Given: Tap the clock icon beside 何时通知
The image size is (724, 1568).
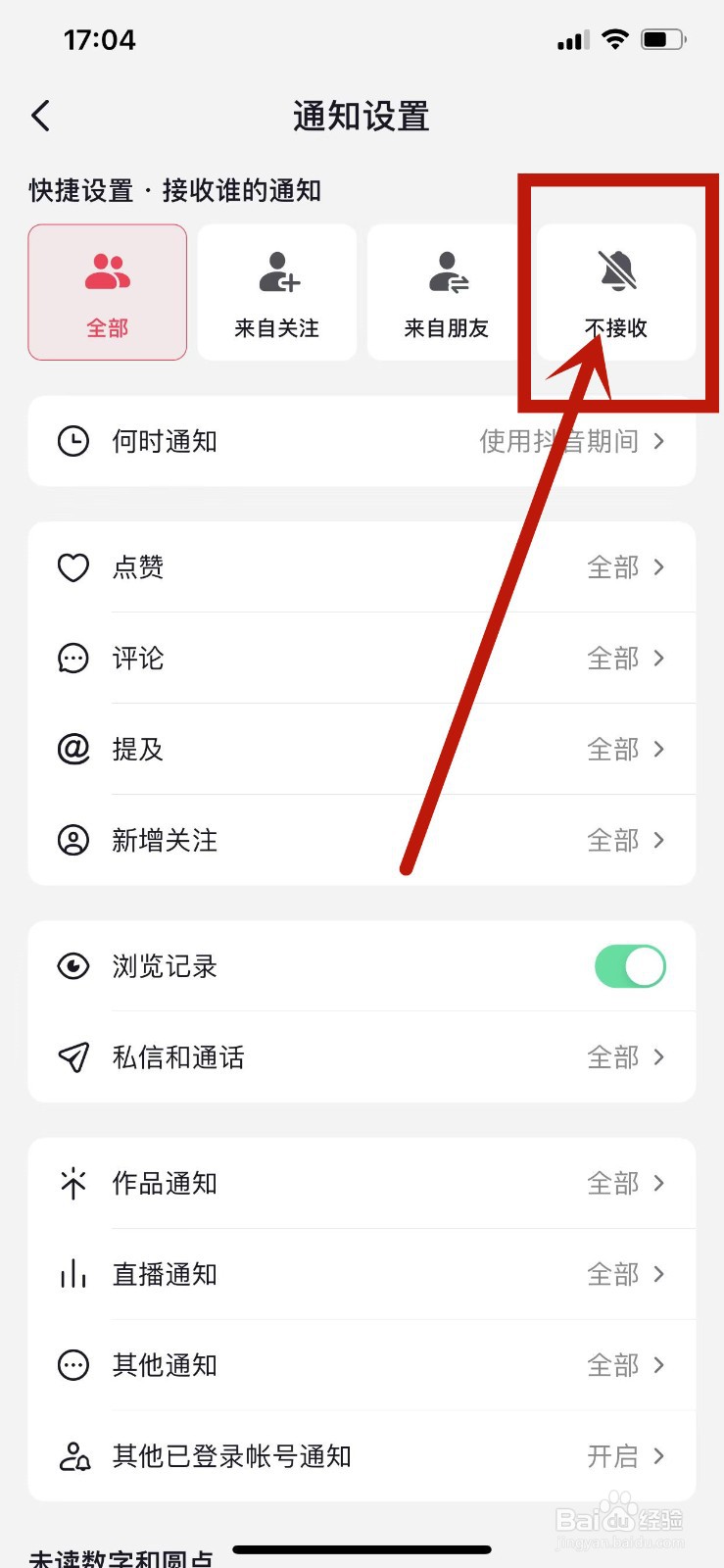Looking at the screenshot, I should [72, 441].
